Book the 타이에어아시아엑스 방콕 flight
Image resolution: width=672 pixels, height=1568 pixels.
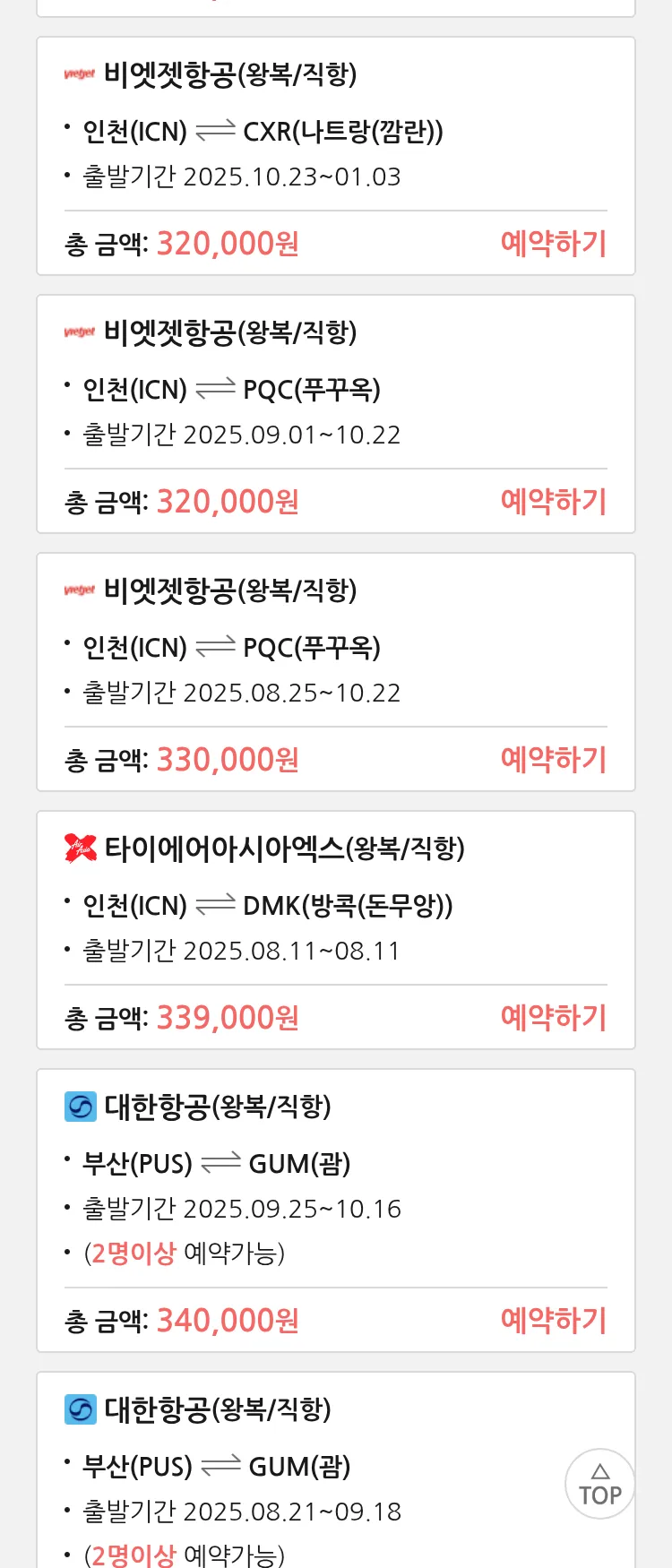click(x=553, y=1018)
